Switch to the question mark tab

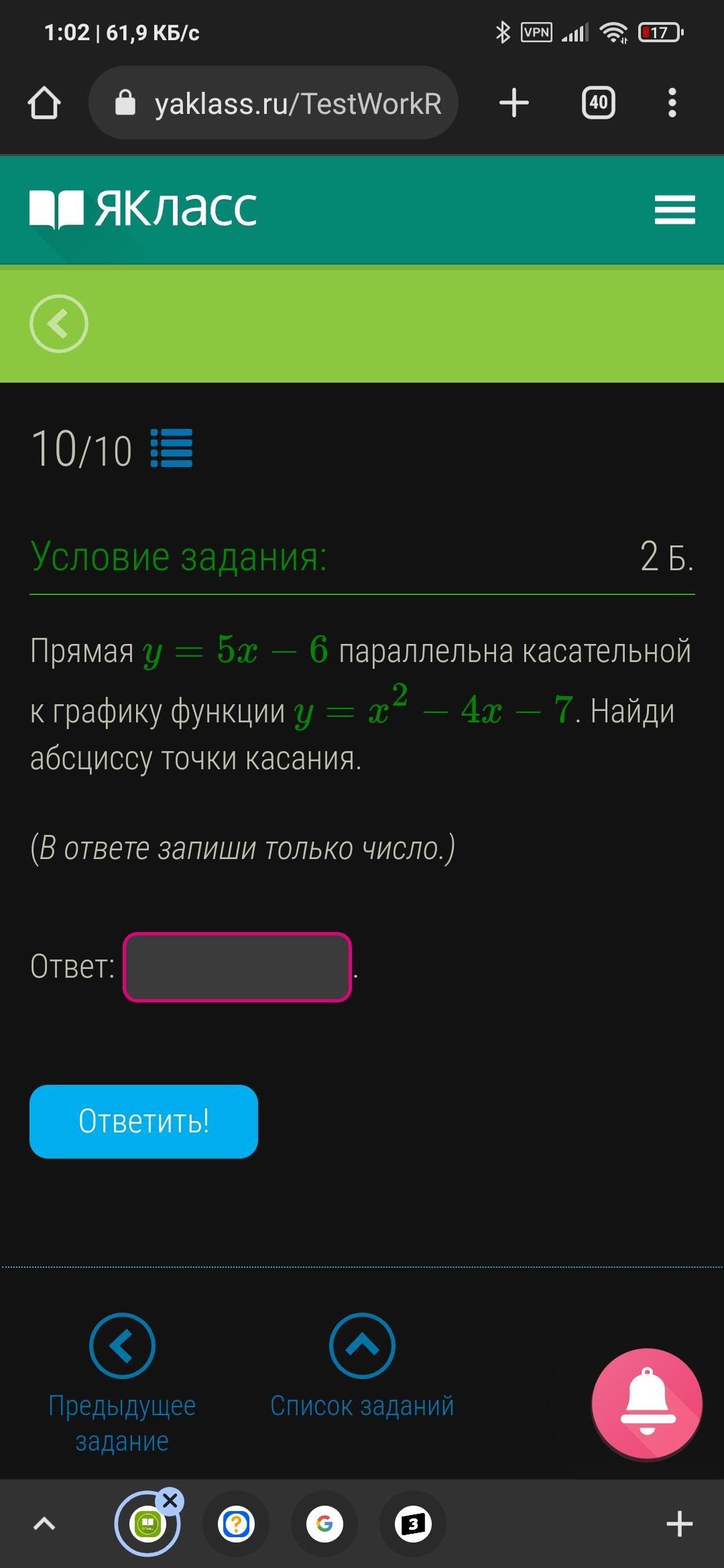coord(236,1524)
